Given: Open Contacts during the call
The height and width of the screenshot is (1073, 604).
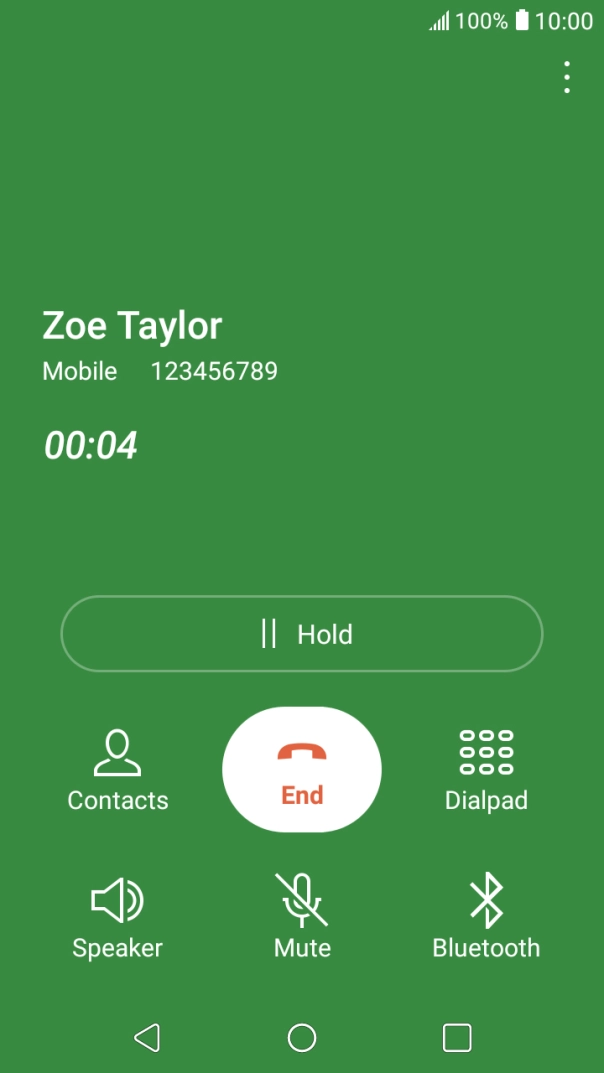Looking at the screenshot, I should pyautogui.click(x=118, y=768).
